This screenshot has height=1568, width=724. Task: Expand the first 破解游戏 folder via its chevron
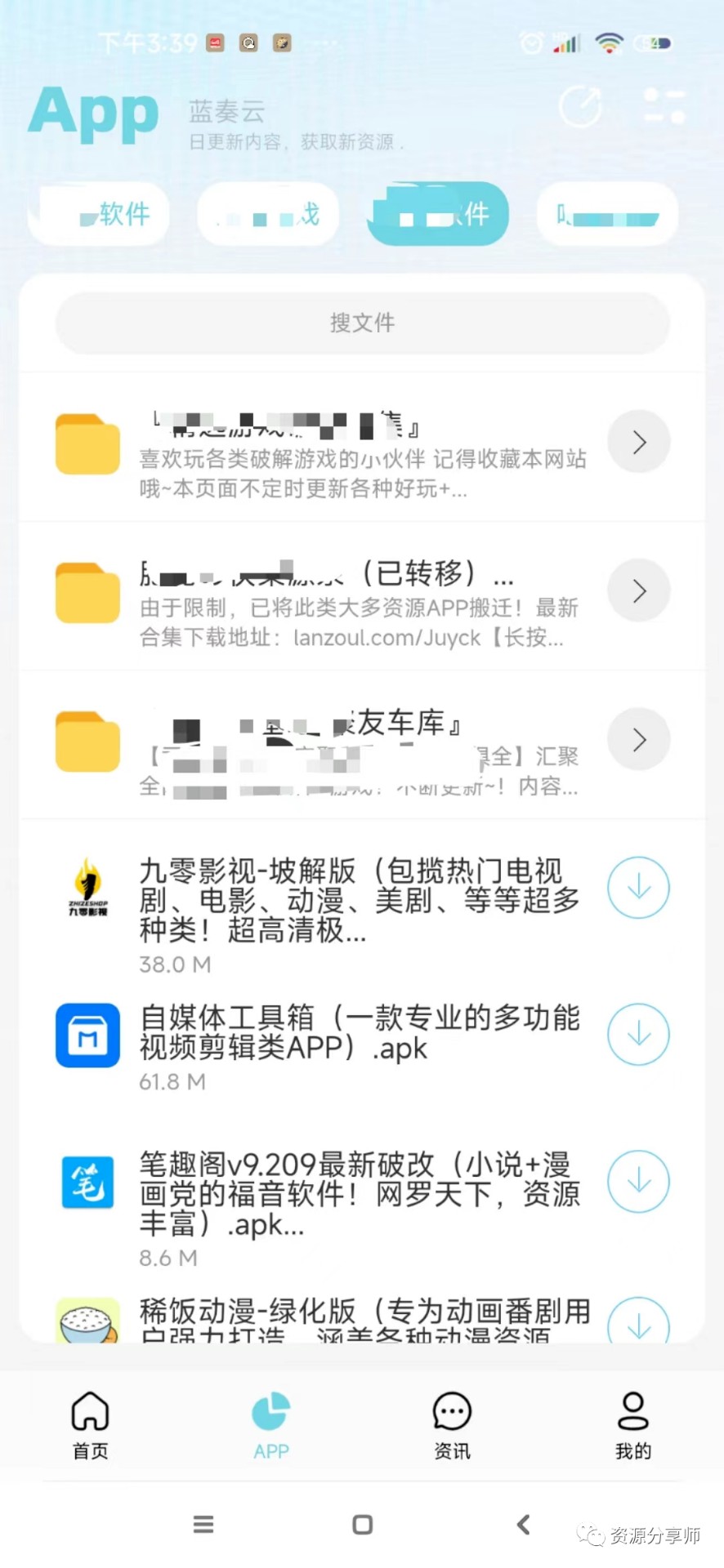(638, 442)
